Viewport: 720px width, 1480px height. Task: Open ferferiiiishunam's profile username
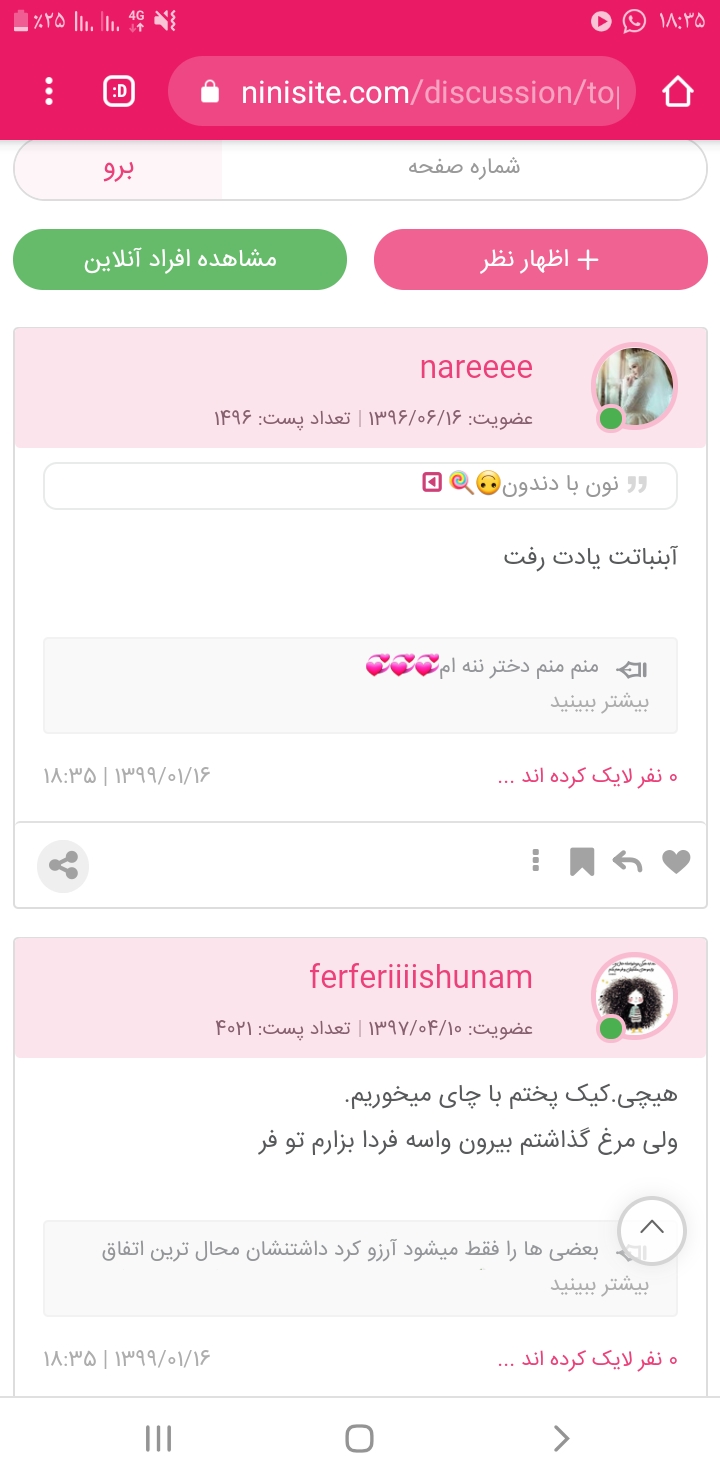[420, 978]
